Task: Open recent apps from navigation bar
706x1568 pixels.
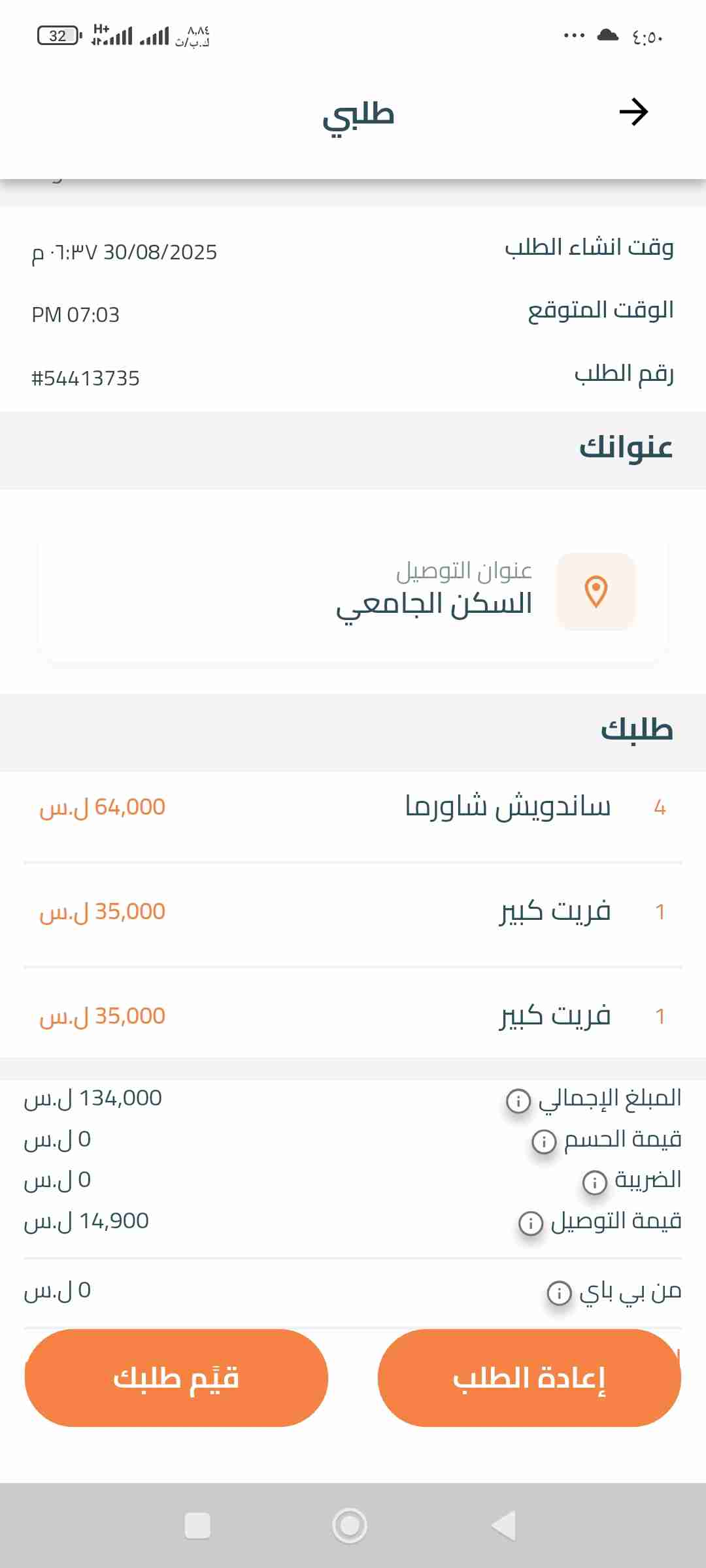Action: pos(197,1526)
